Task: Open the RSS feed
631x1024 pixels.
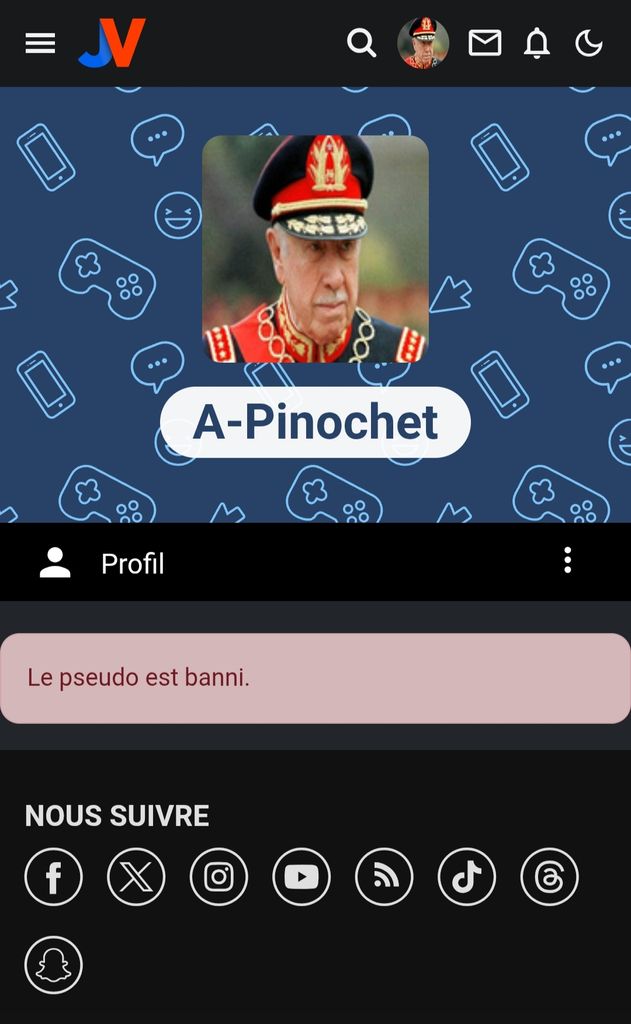Action: click(384, 877)
